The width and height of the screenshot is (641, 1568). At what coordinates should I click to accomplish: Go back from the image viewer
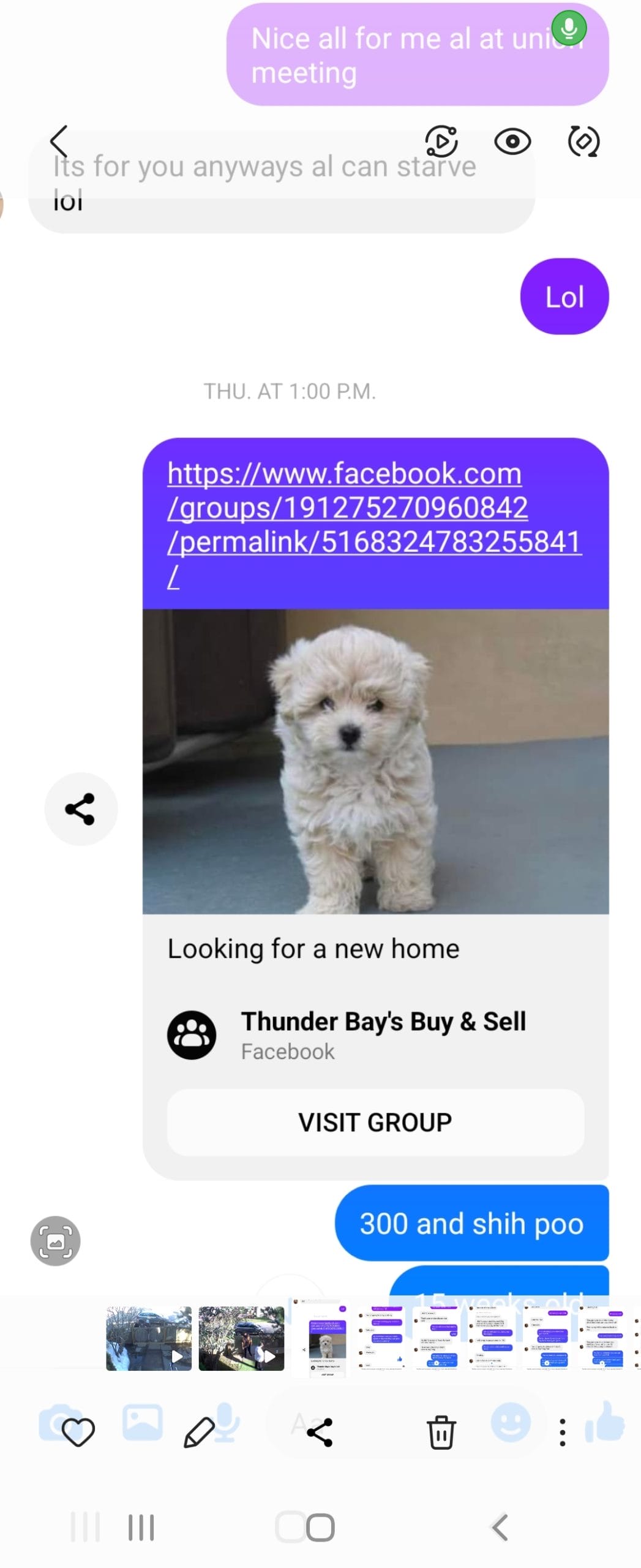[x=58, y=142]
